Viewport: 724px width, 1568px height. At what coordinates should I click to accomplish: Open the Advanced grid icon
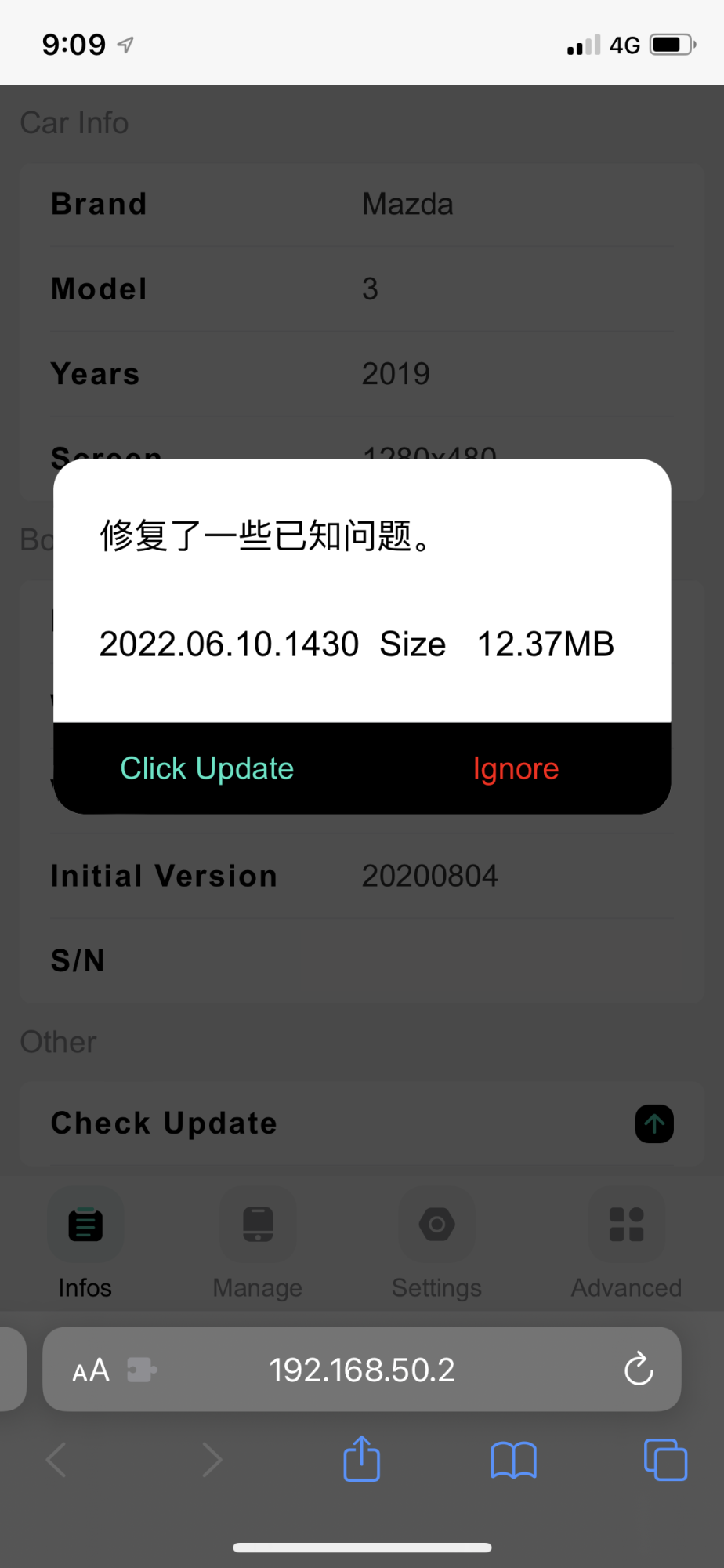click(x=625, y=1224)
